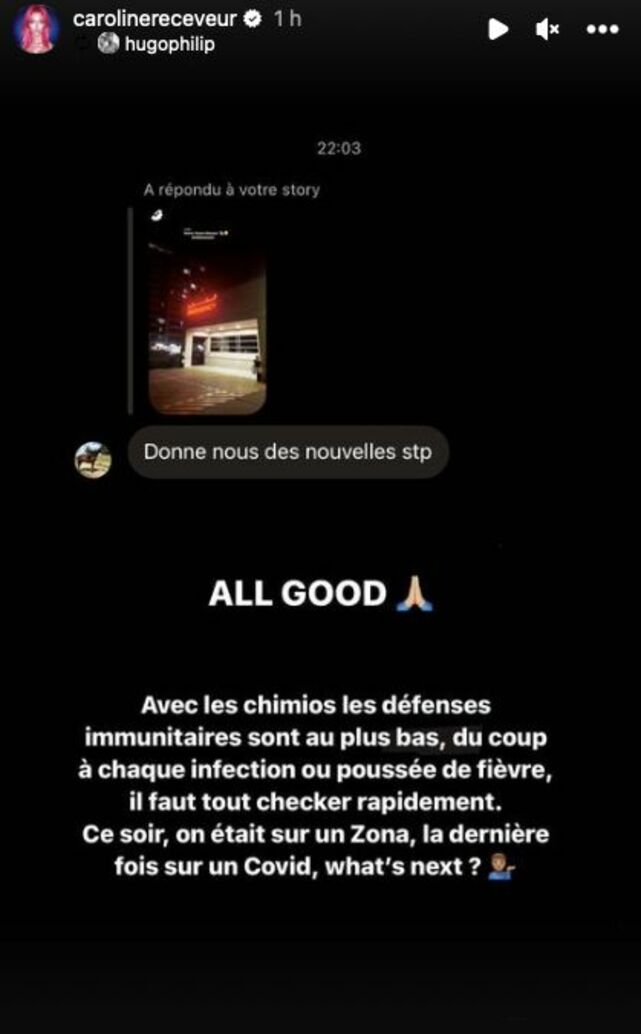641x1034 pixels.
Task: Open the three-dot options menu
Action: click(x=602, y=30)
